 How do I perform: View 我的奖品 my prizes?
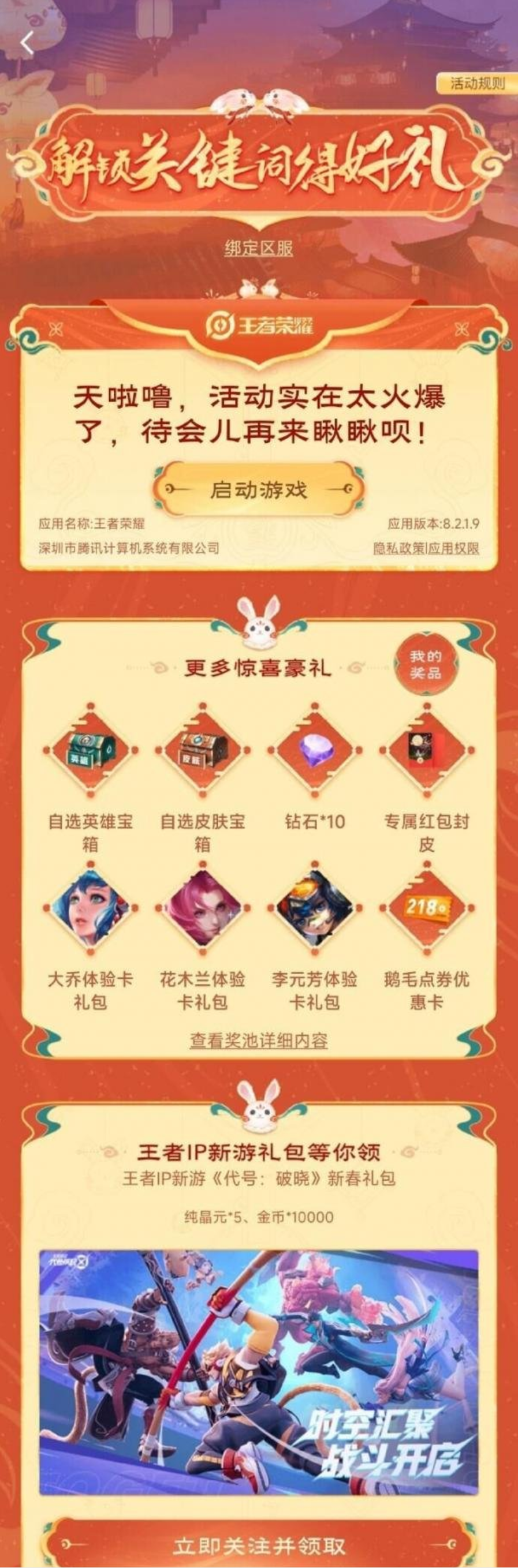[x=426, y=665]
